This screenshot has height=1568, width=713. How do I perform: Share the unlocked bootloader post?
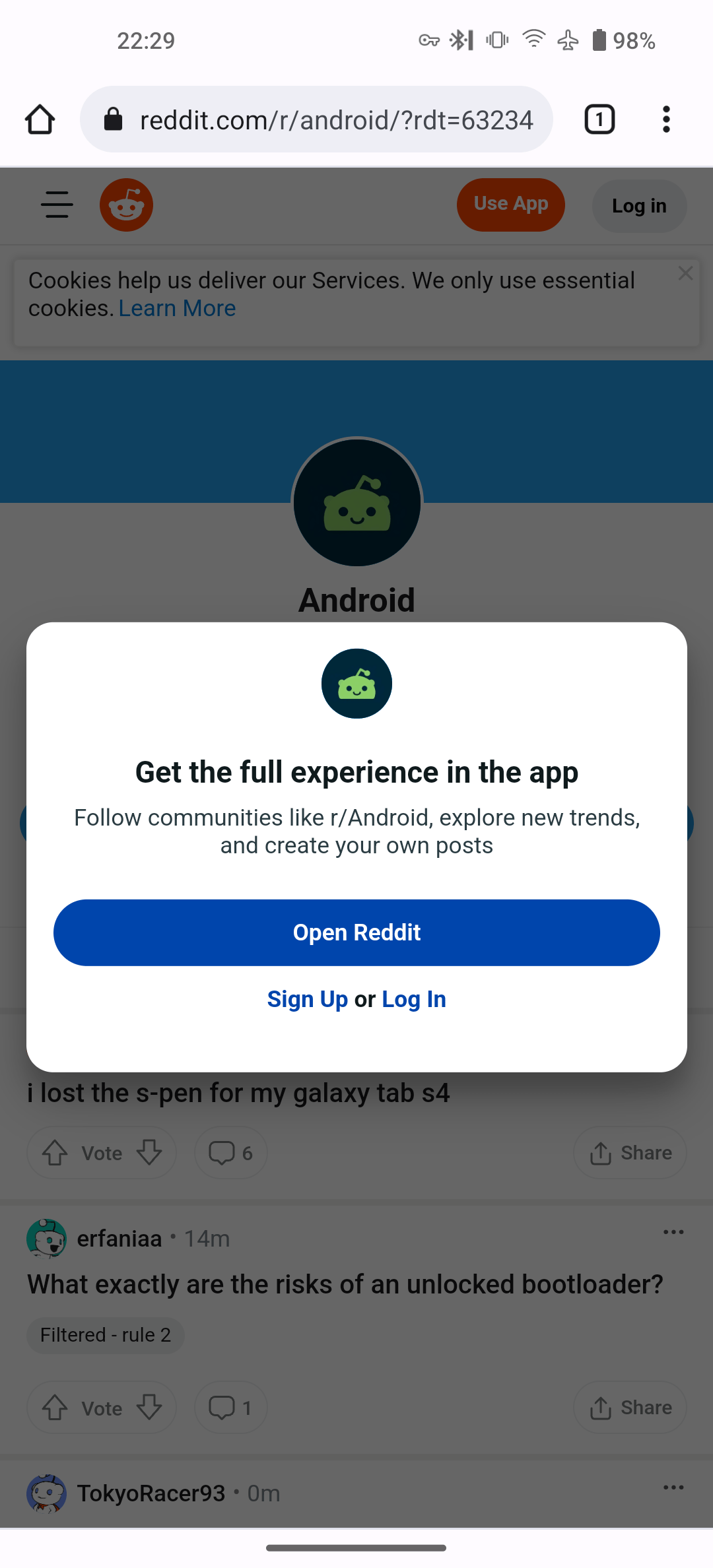coord(630,1408)
